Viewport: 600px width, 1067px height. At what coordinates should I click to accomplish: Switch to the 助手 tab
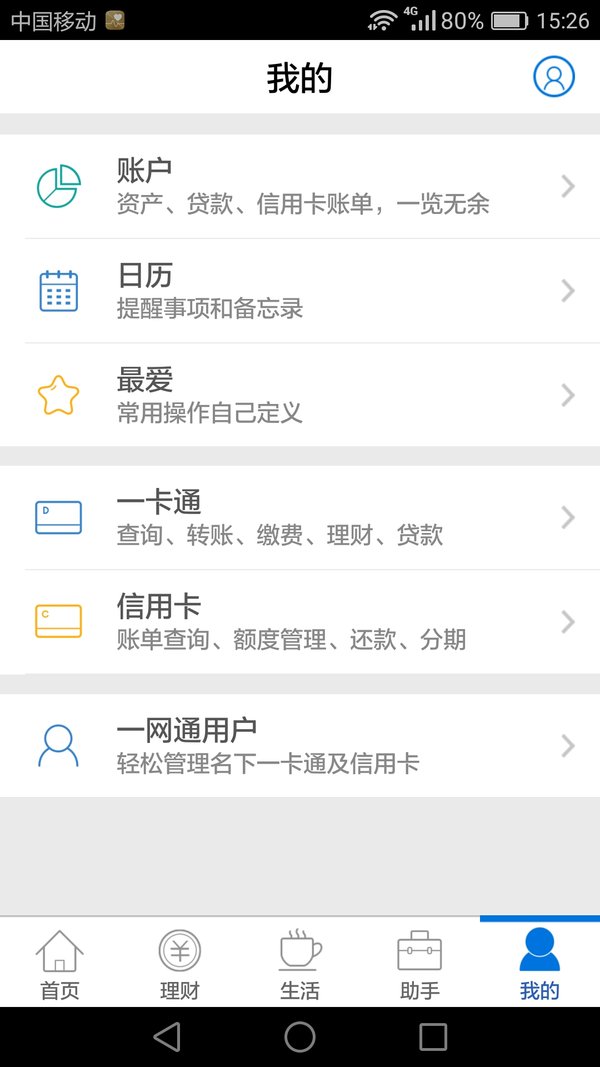420,963
